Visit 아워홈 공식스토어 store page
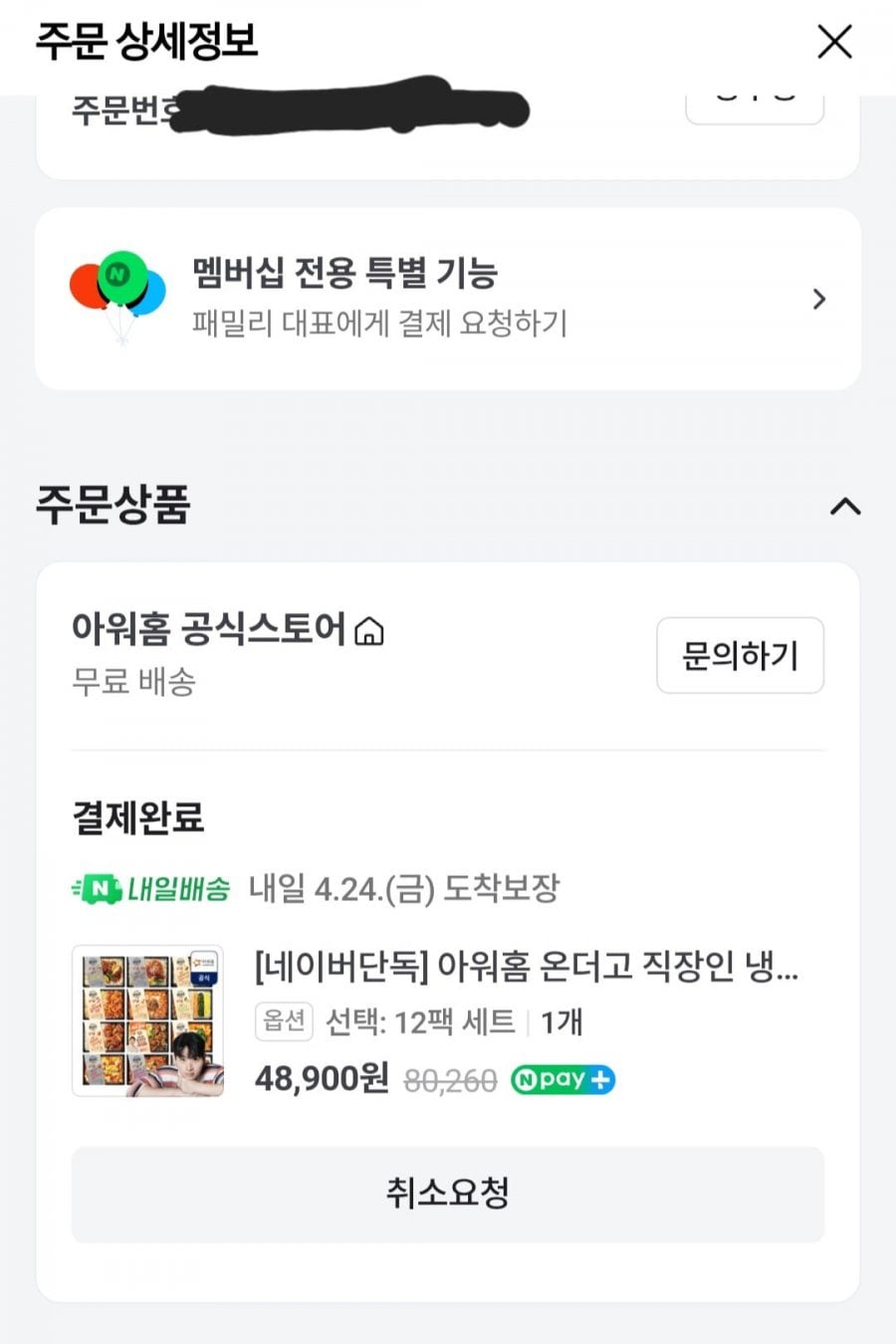The image size is (896, 1344). 227,629
